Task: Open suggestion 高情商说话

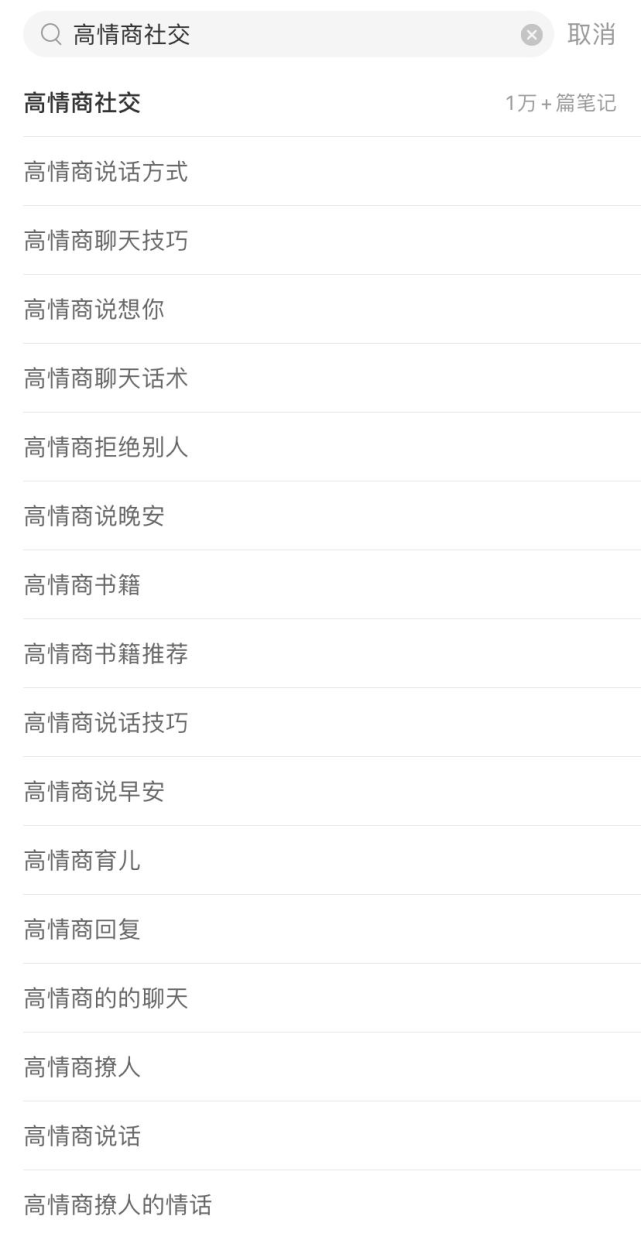Action: (x=82, y=1137)
